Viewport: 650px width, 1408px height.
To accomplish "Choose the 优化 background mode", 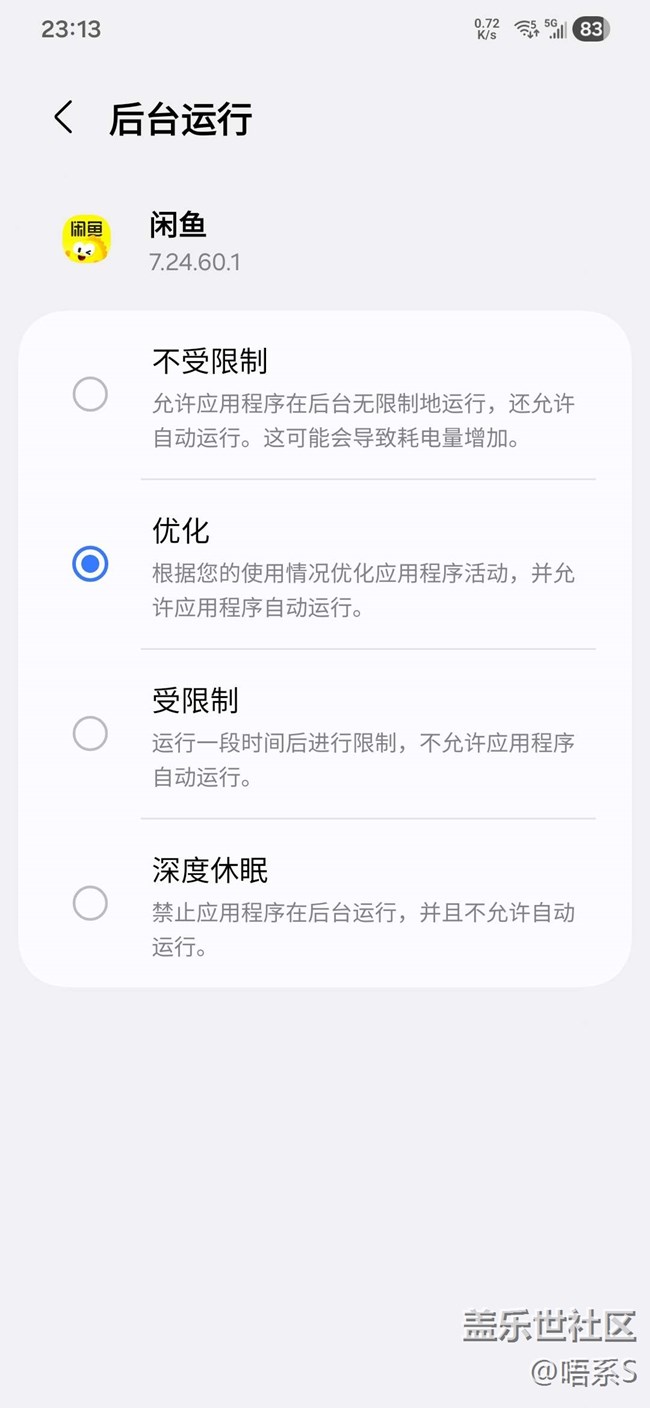I will 90,564.
